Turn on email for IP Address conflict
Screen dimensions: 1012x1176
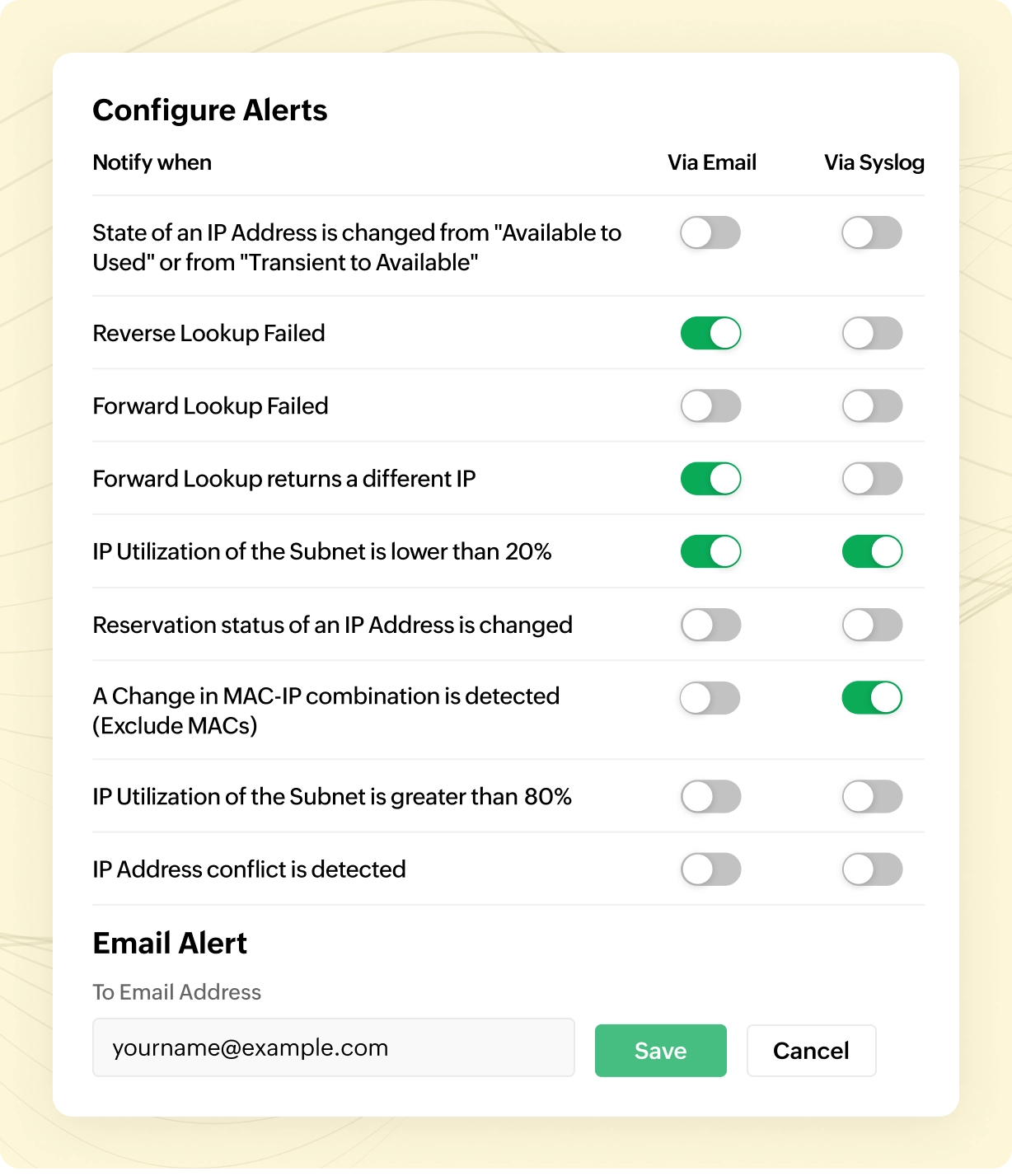point(710,869)
